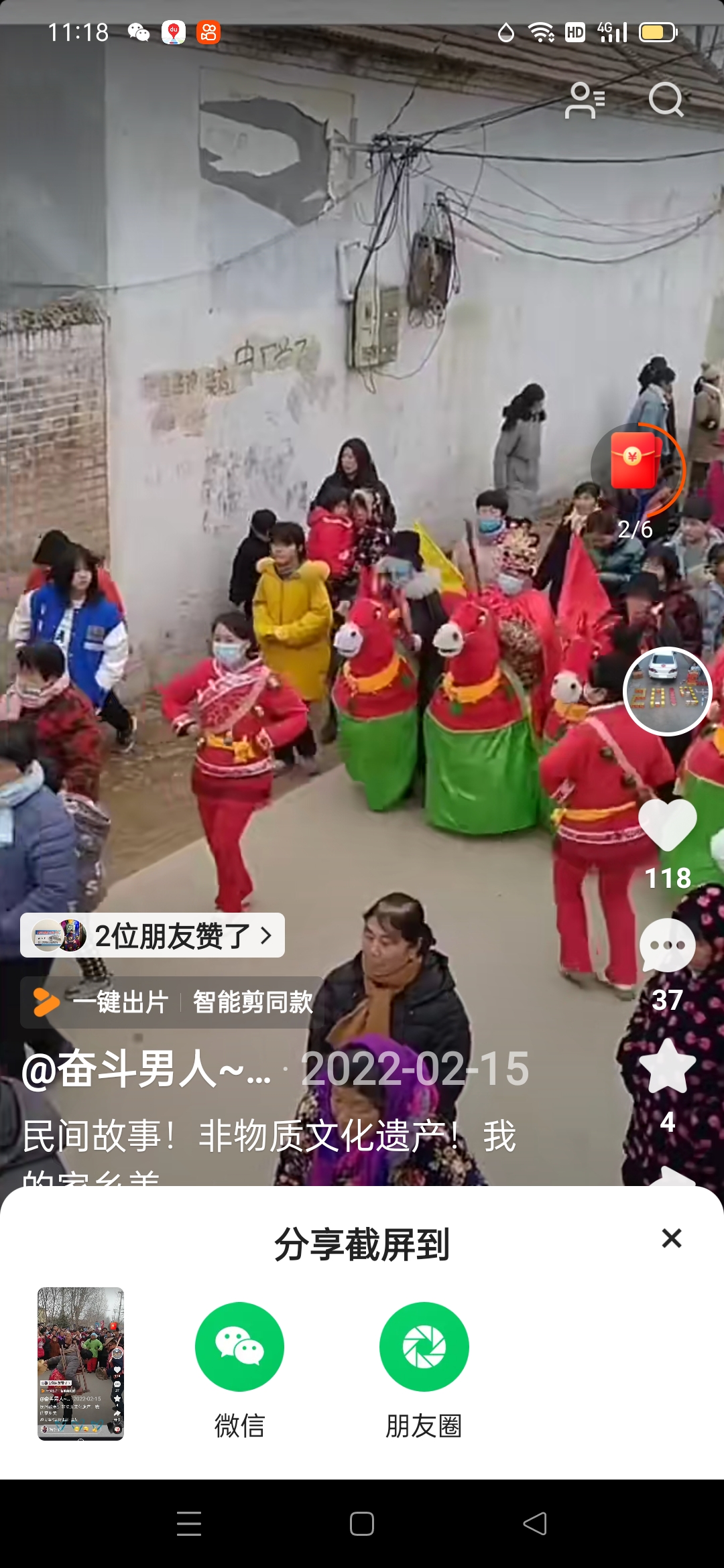Like the video with the heart icon
The image size is (724, 1568).
[x=667, y=826]
